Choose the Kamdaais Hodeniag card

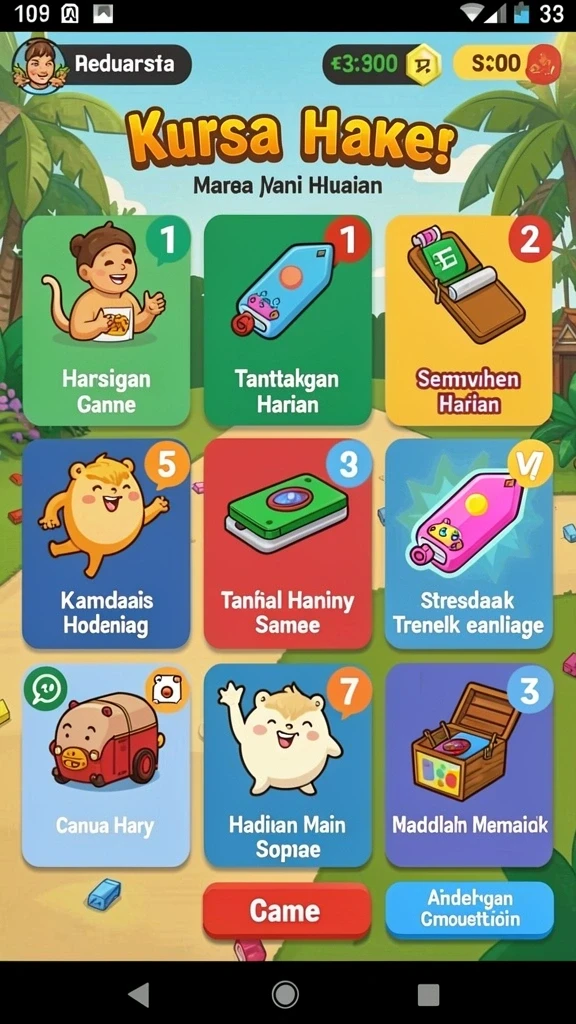[106, 544]
